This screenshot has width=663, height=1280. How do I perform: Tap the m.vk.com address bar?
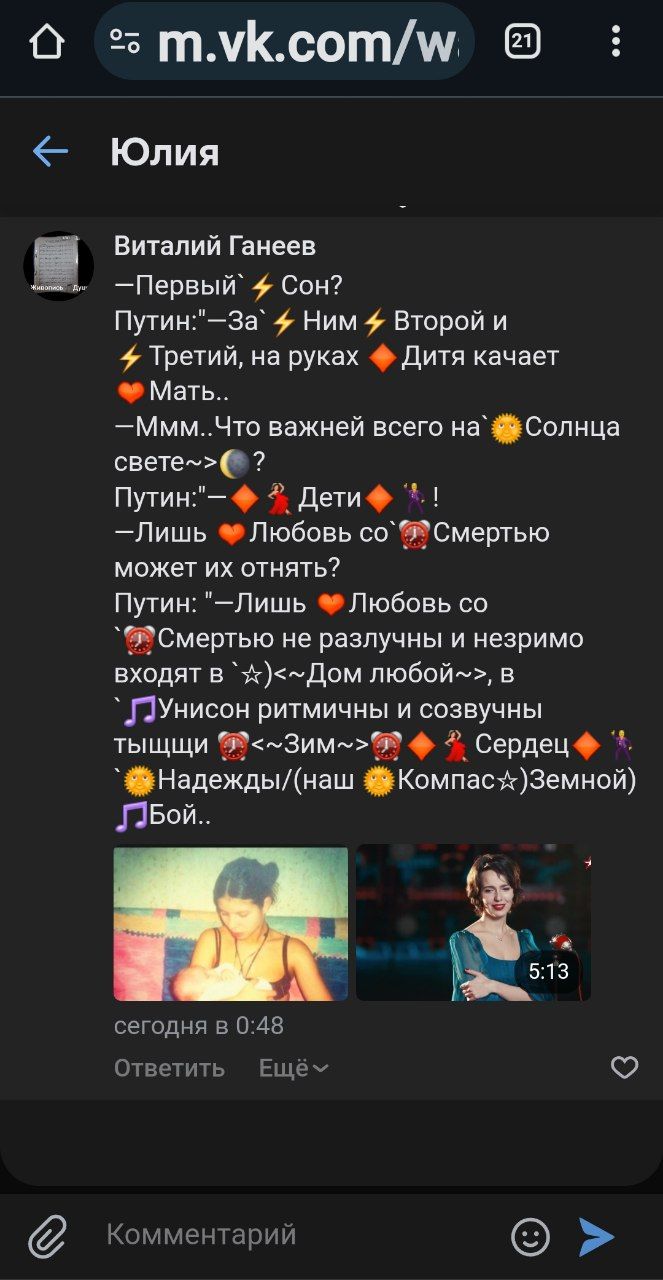click(284, 41)
